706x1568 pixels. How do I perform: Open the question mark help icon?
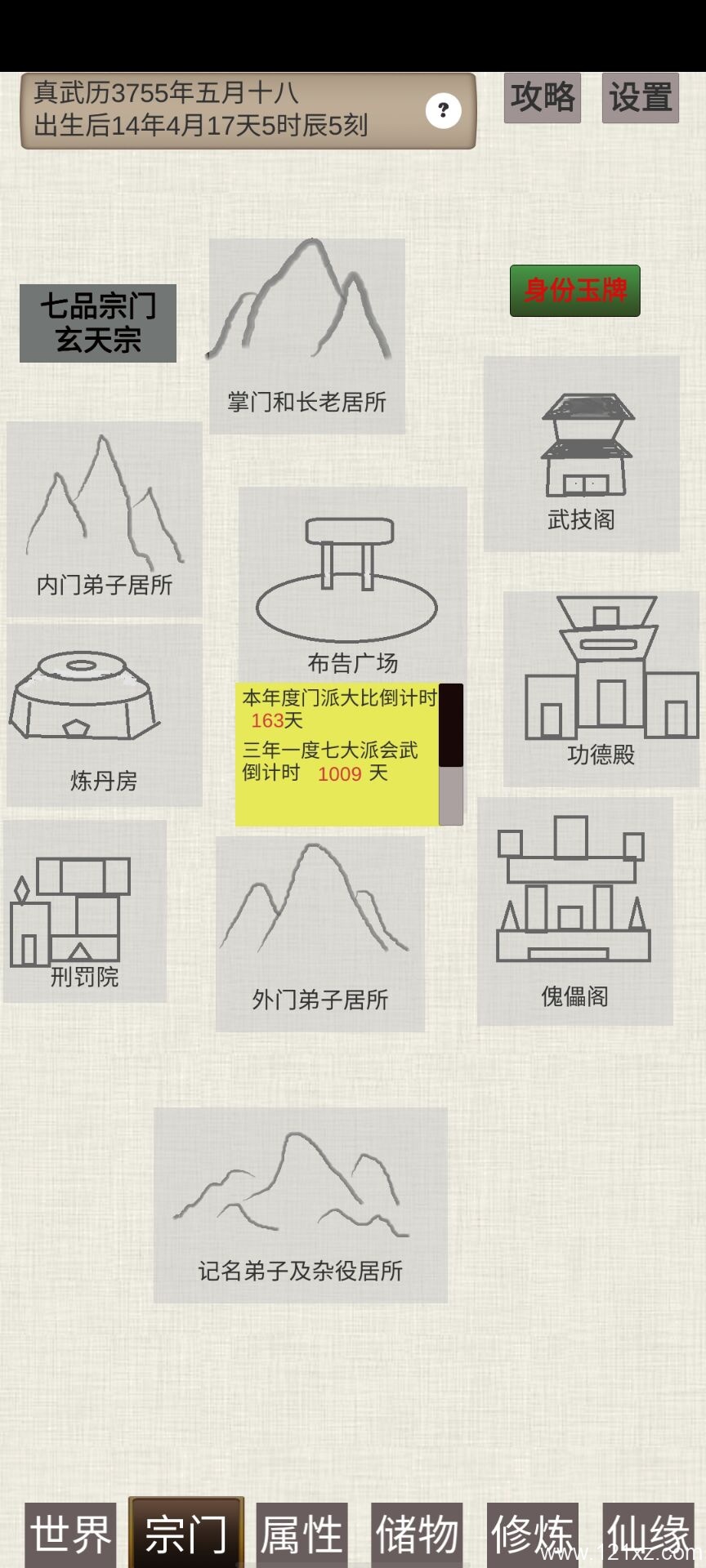point(443,110)
